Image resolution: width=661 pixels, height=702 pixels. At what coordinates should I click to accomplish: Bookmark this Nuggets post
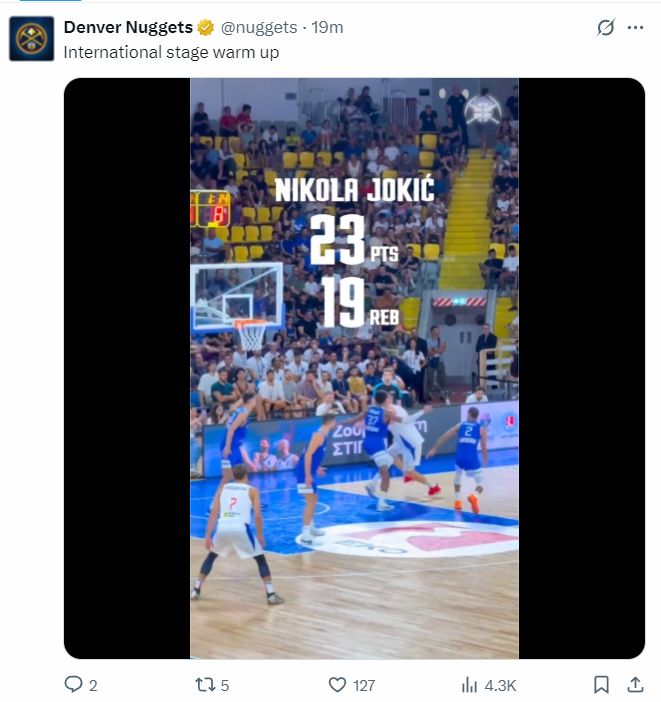click(601, 685)
